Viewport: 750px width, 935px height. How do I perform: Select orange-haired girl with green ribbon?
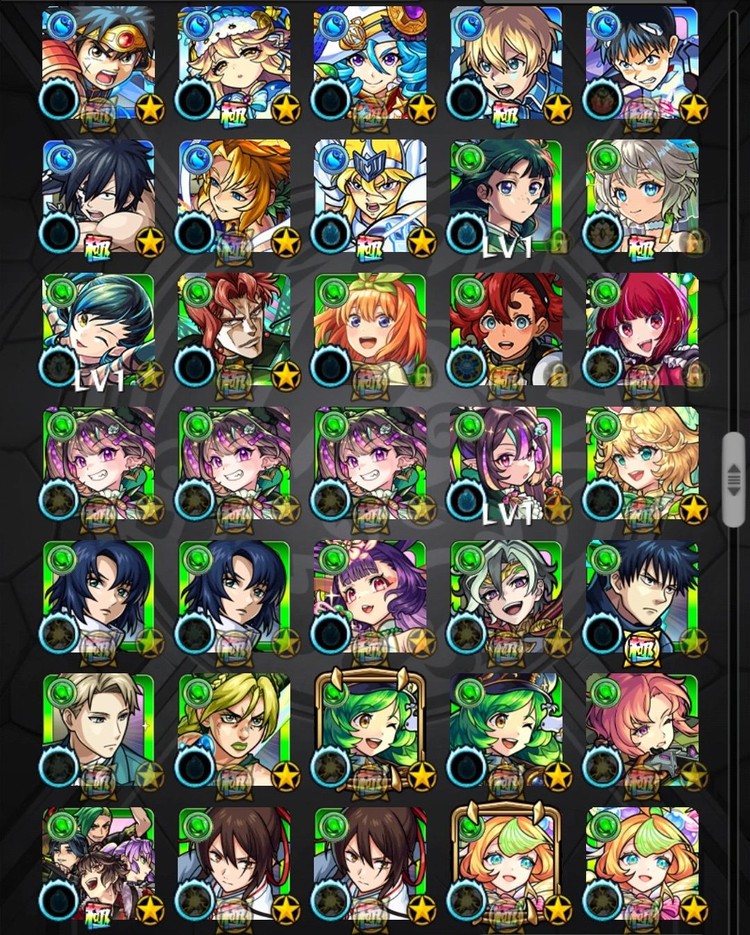pyautogui.click(x=370, y=330)
